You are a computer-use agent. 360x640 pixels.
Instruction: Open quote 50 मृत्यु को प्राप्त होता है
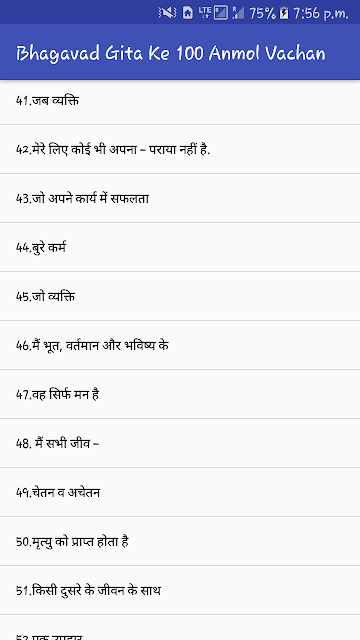tap(180, 541)
